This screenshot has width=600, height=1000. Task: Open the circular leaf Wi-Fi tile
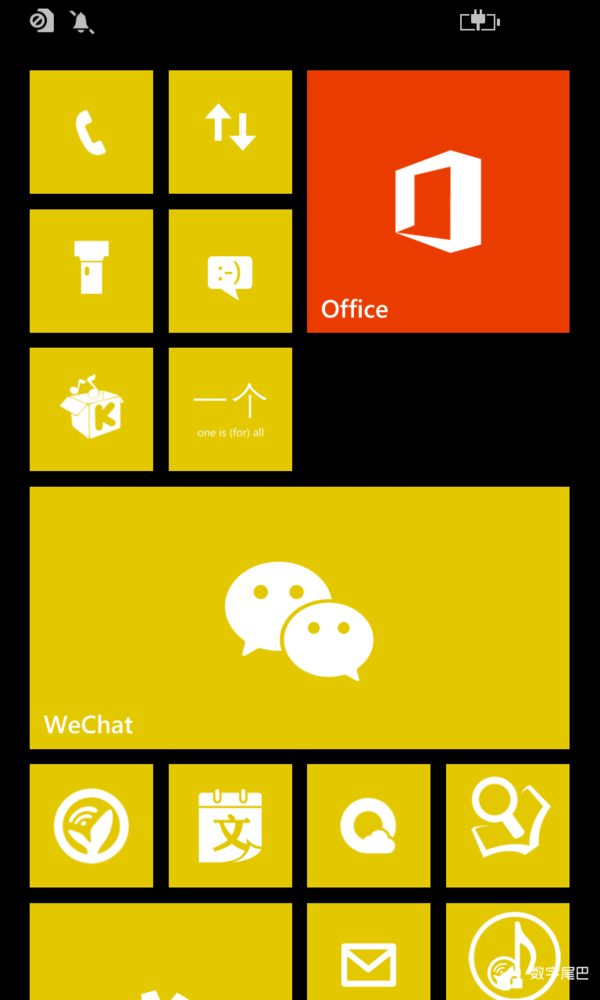pos(91,825)
